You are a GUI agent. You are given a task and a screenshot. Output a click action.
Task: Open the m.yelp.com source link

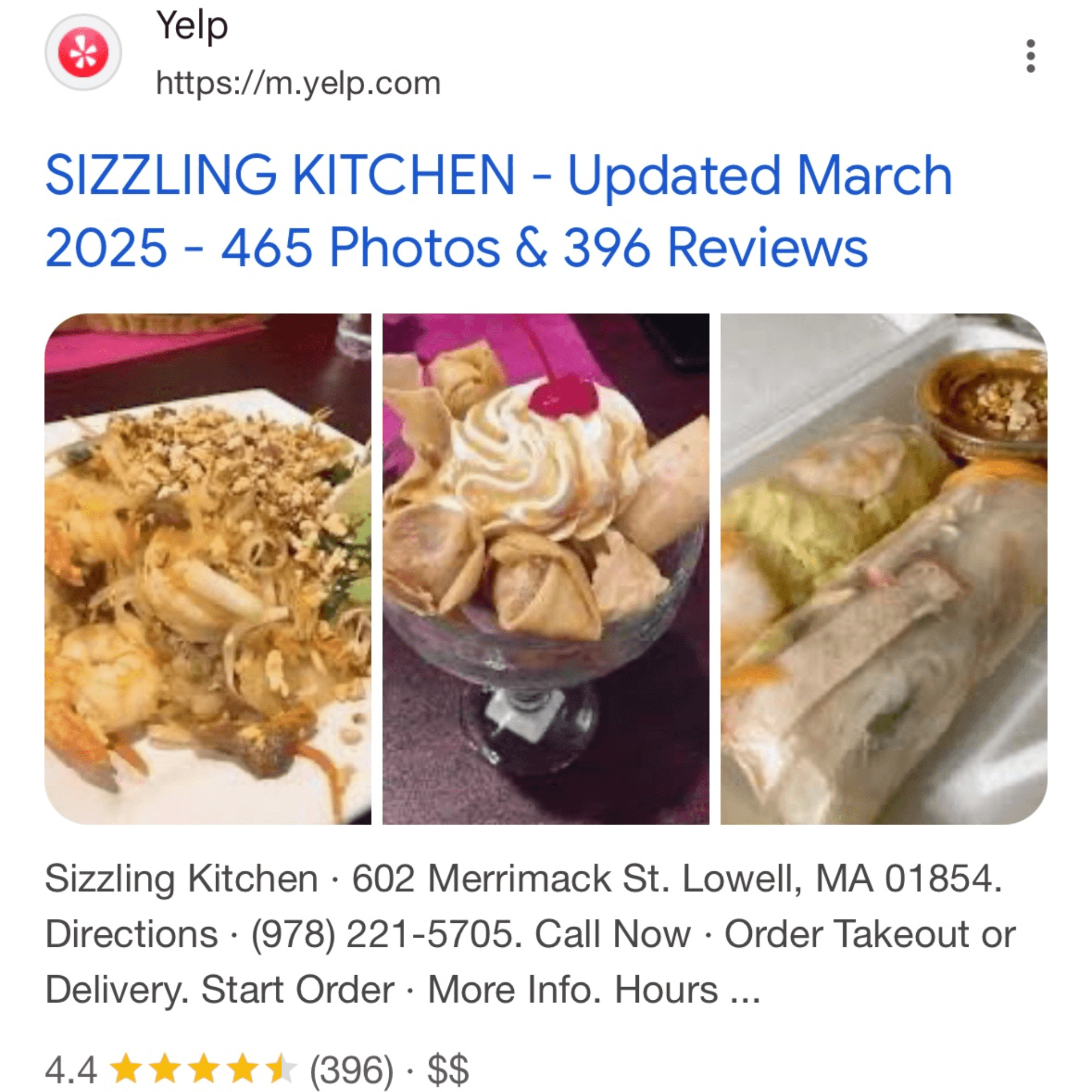[298, 84]
